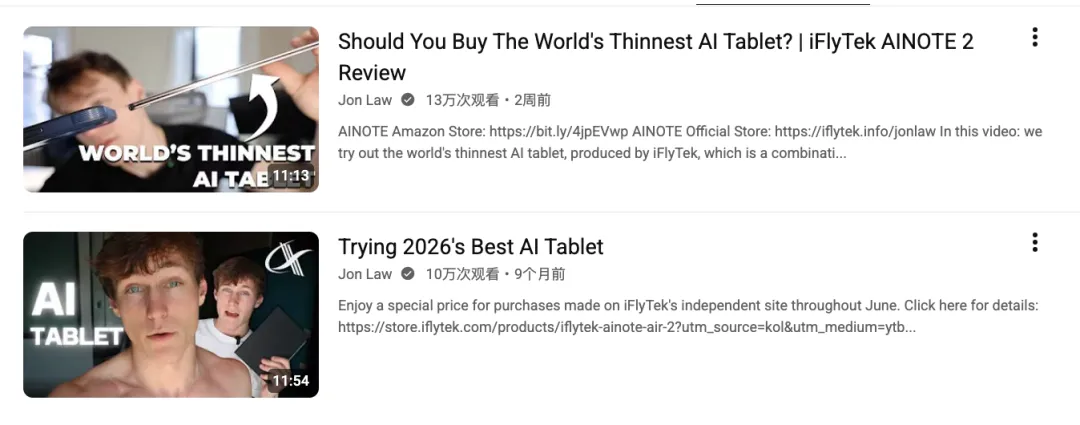Open the Trying 2026's Best AI Tablet title

[471, 246]
